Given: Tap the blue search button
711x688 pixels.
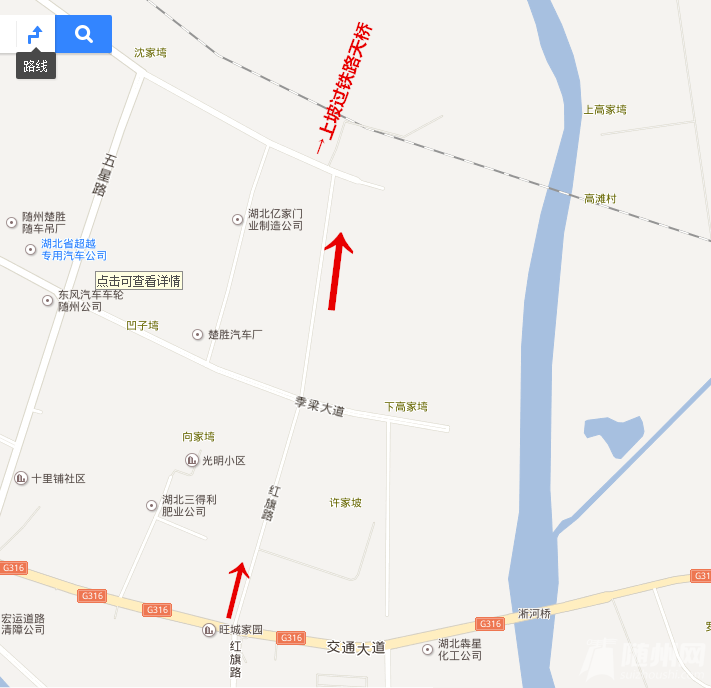Looking at the screenshot, I should point(84,35).
